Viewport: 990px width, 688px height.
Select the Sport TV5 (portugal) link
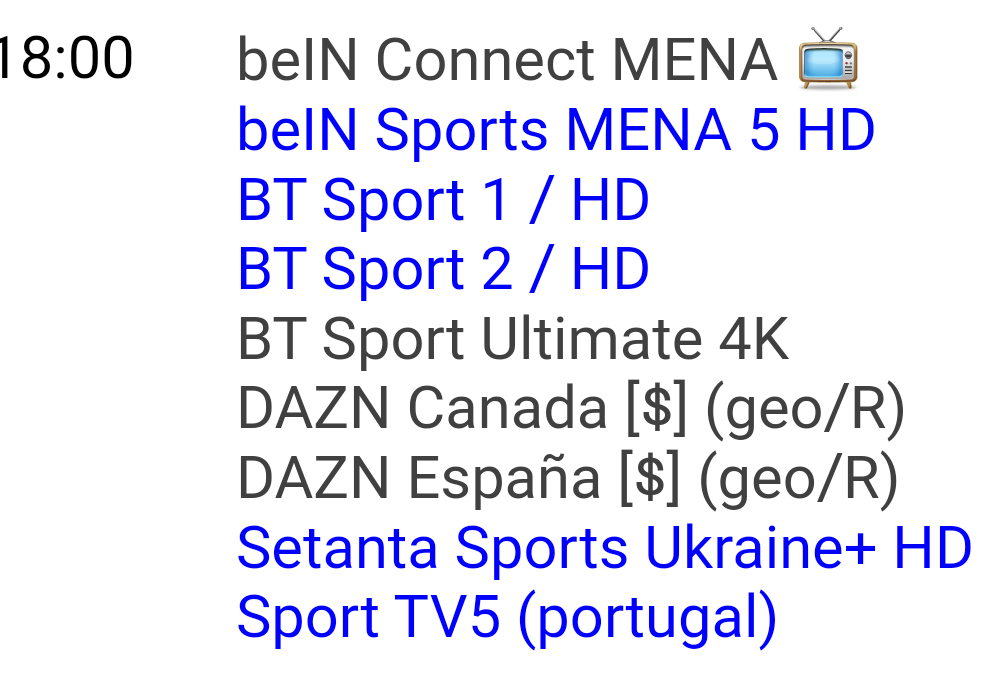(x=506, y=617)
